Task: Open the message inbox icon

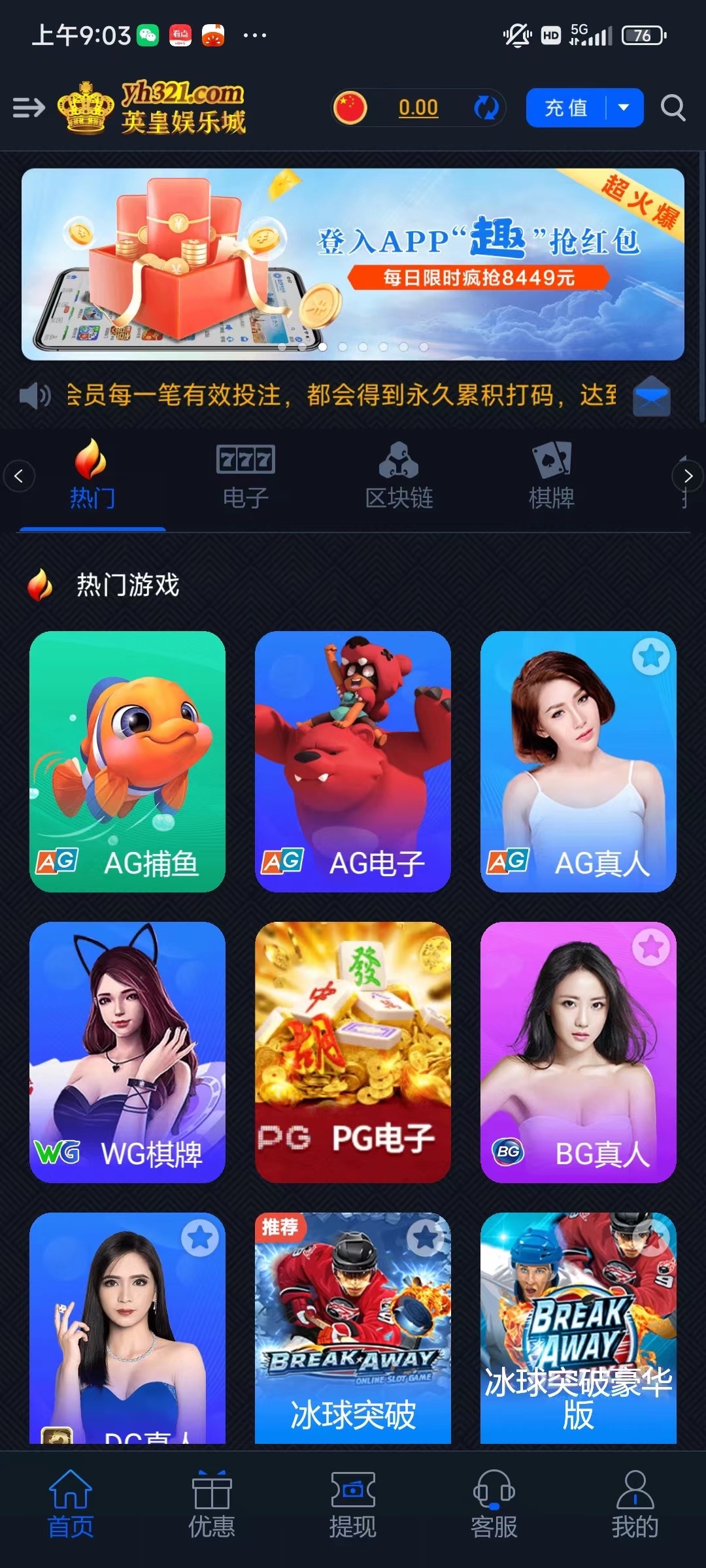Action: [651, 395]
